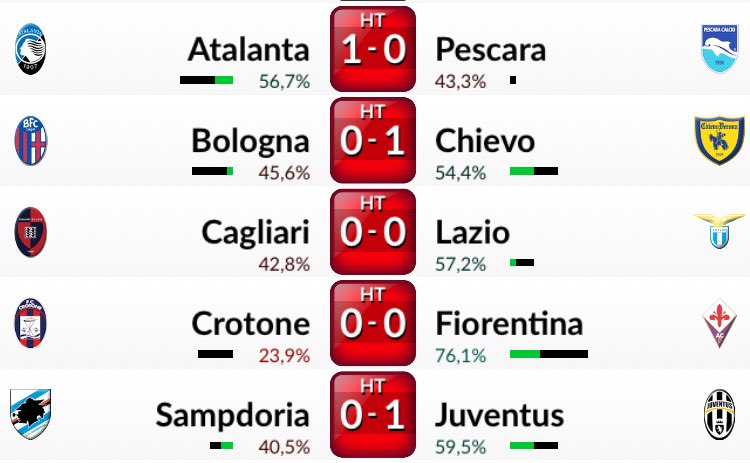The height and width of the screenshot is (463, 750).
Task: Open the Atalanta vs Pescara match
Action: [373, 50]
